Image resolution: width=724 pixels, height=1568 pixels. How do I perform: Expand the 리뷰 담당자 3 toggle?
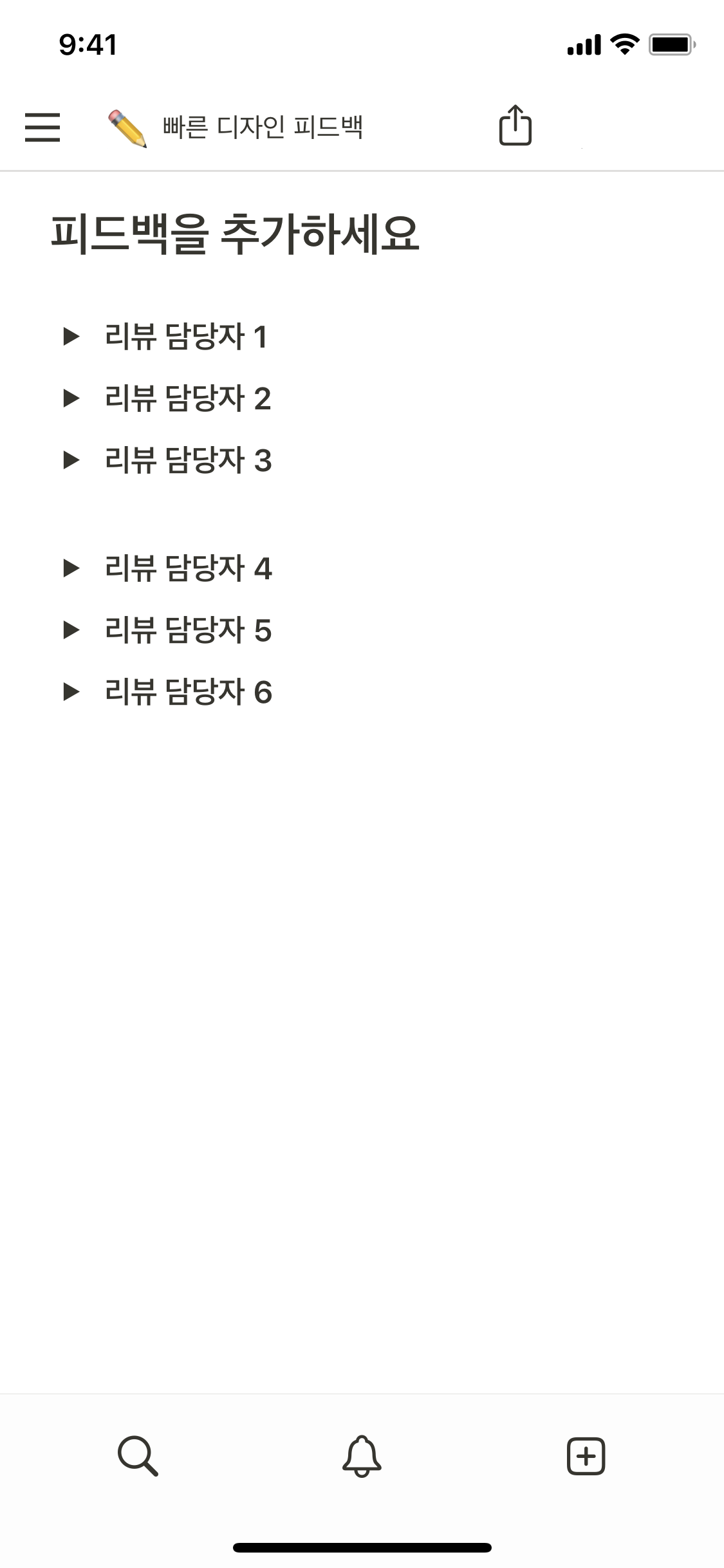point(71,460)
